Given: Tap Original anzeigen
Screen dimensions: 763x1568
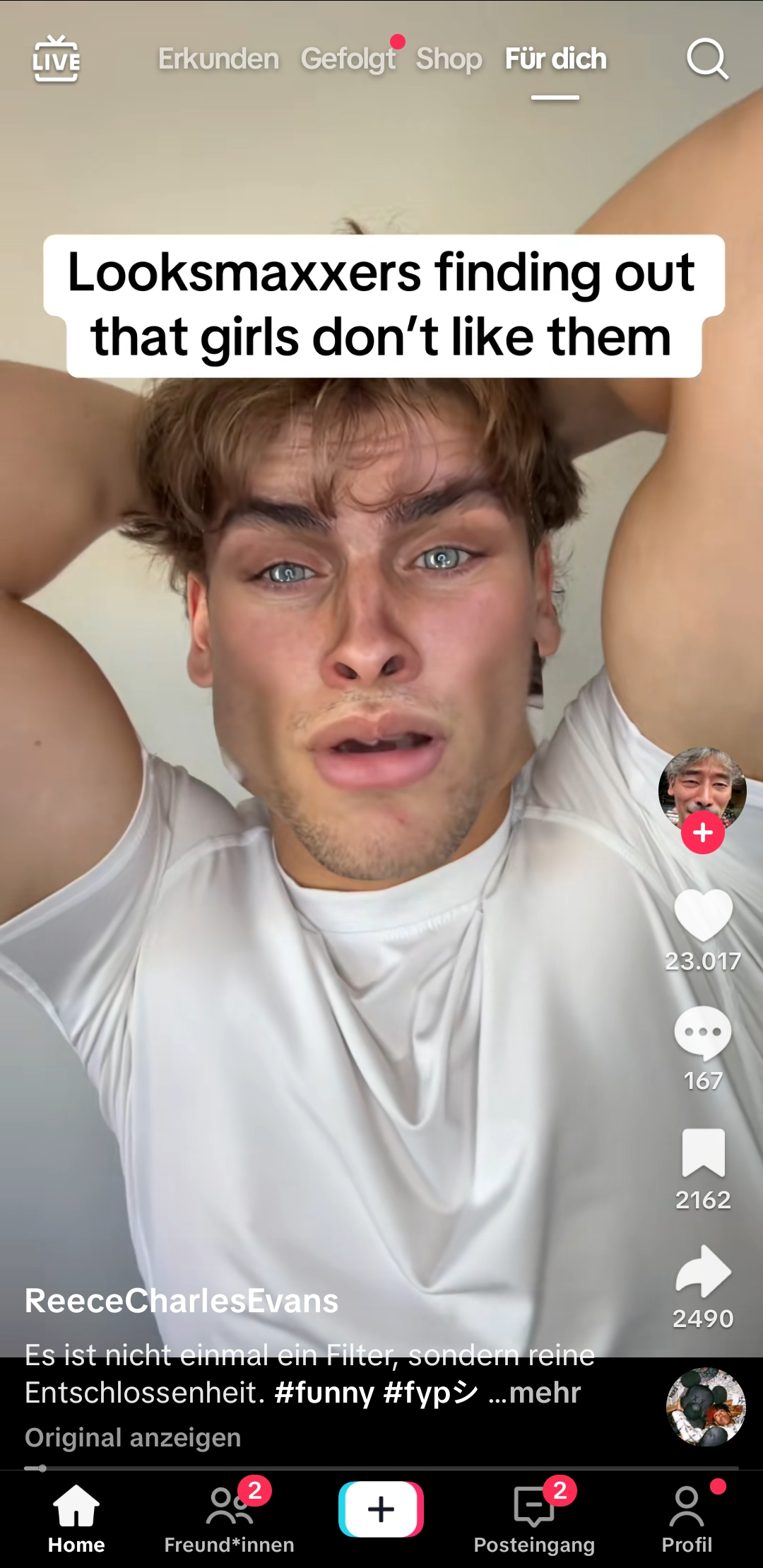Looking at the screenshot, I should pyautogui.click(x=133, y=1438).
